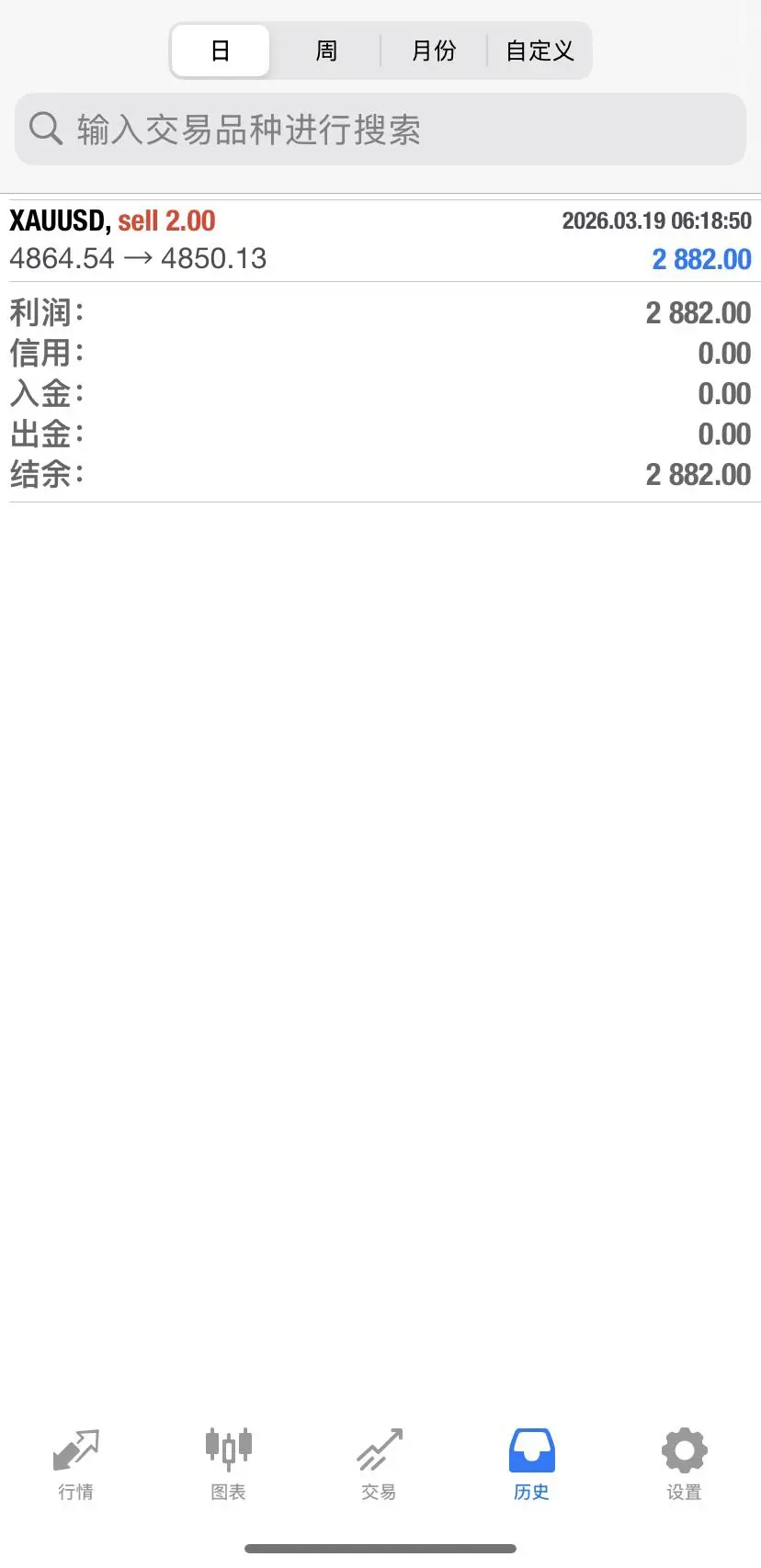Switch to the 交易 trade tab
This screenshot has width=761, height=1568.
380,1464
